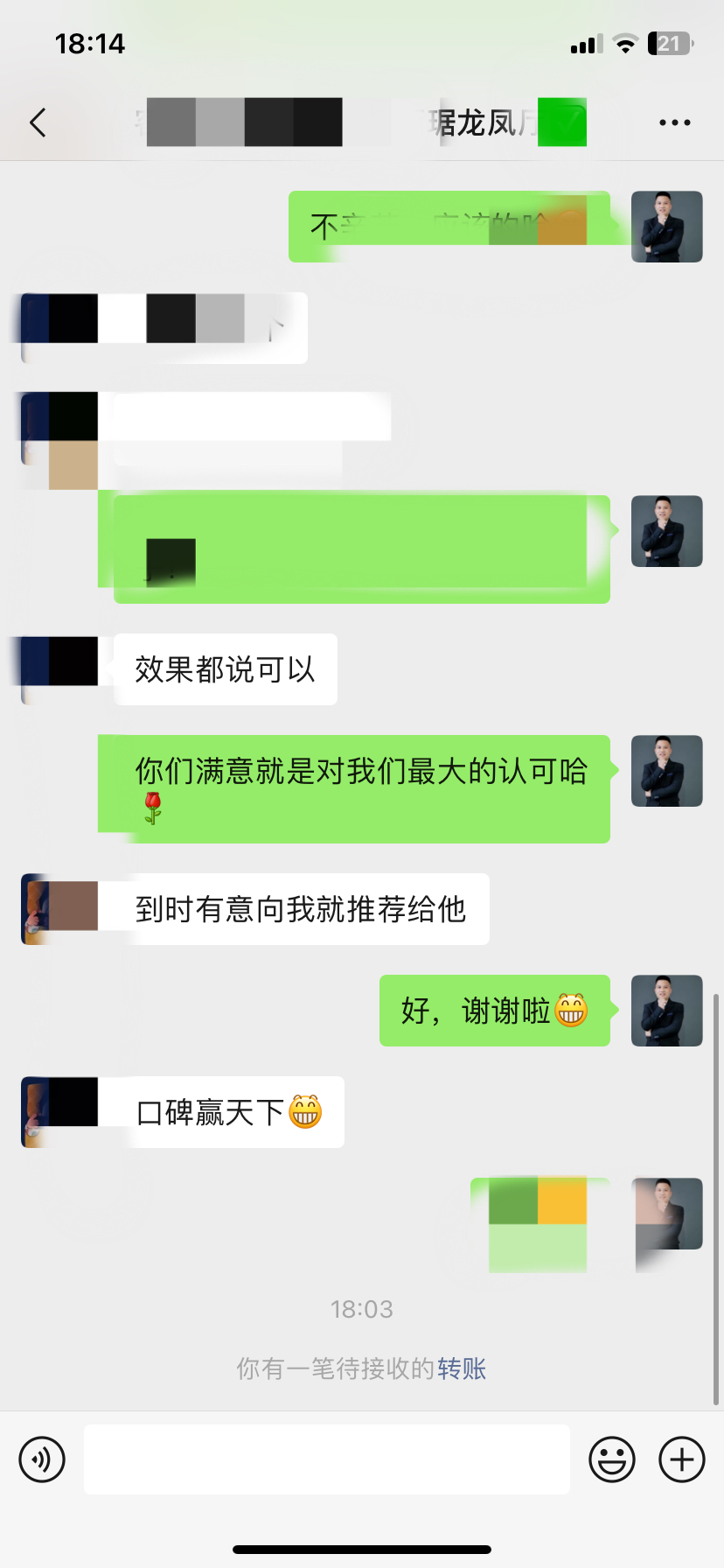The image size is (724, 1568).
Task: Open contact avatar beside 到时有意向我就推荐给他
Action: tap(58, 908)
